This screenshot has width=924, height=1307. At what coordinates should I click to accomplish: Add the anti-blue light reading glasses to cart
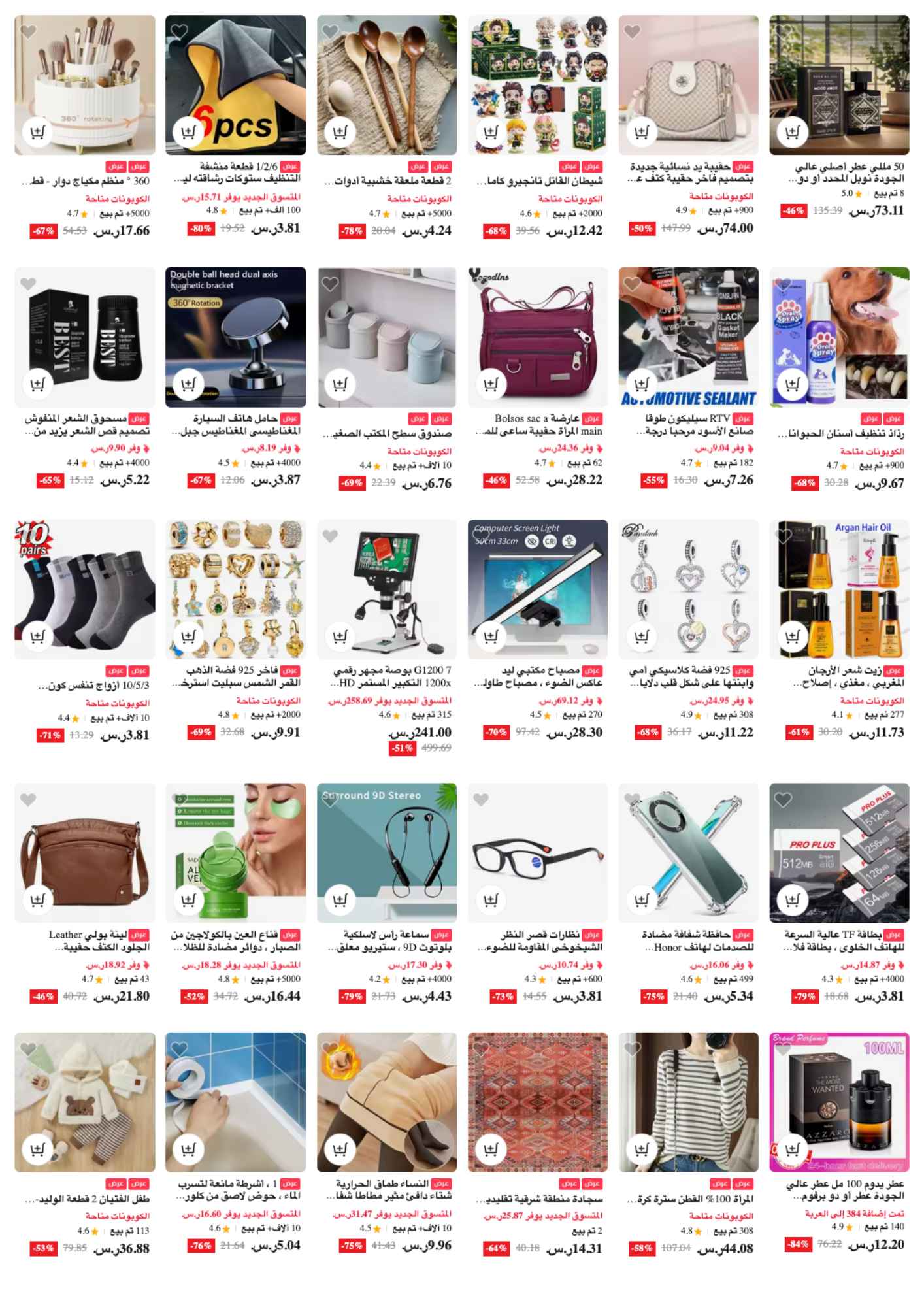click(491, 900)
